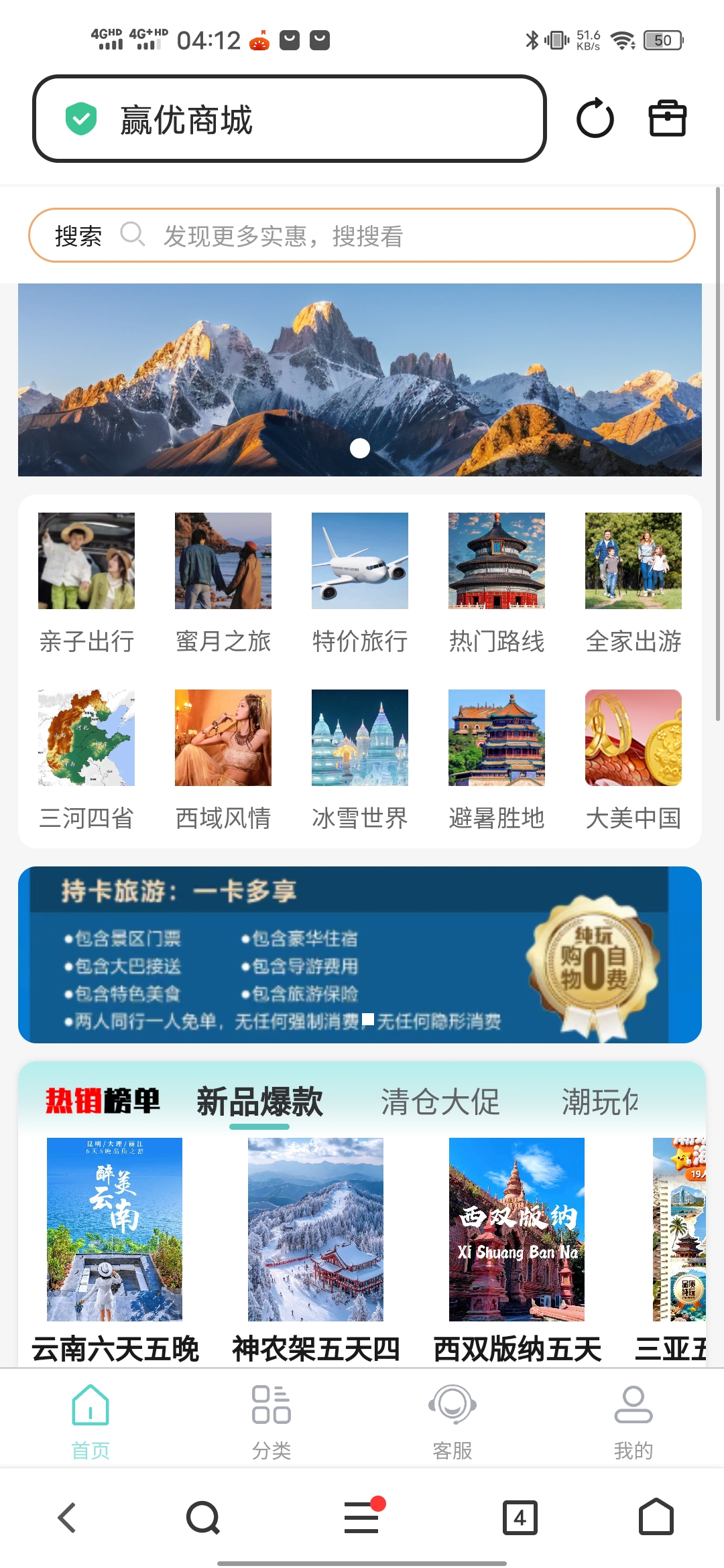Switch to the 清仓大促 tab
This screenshot has width=724, height=1568.
tap(440, 1102)
